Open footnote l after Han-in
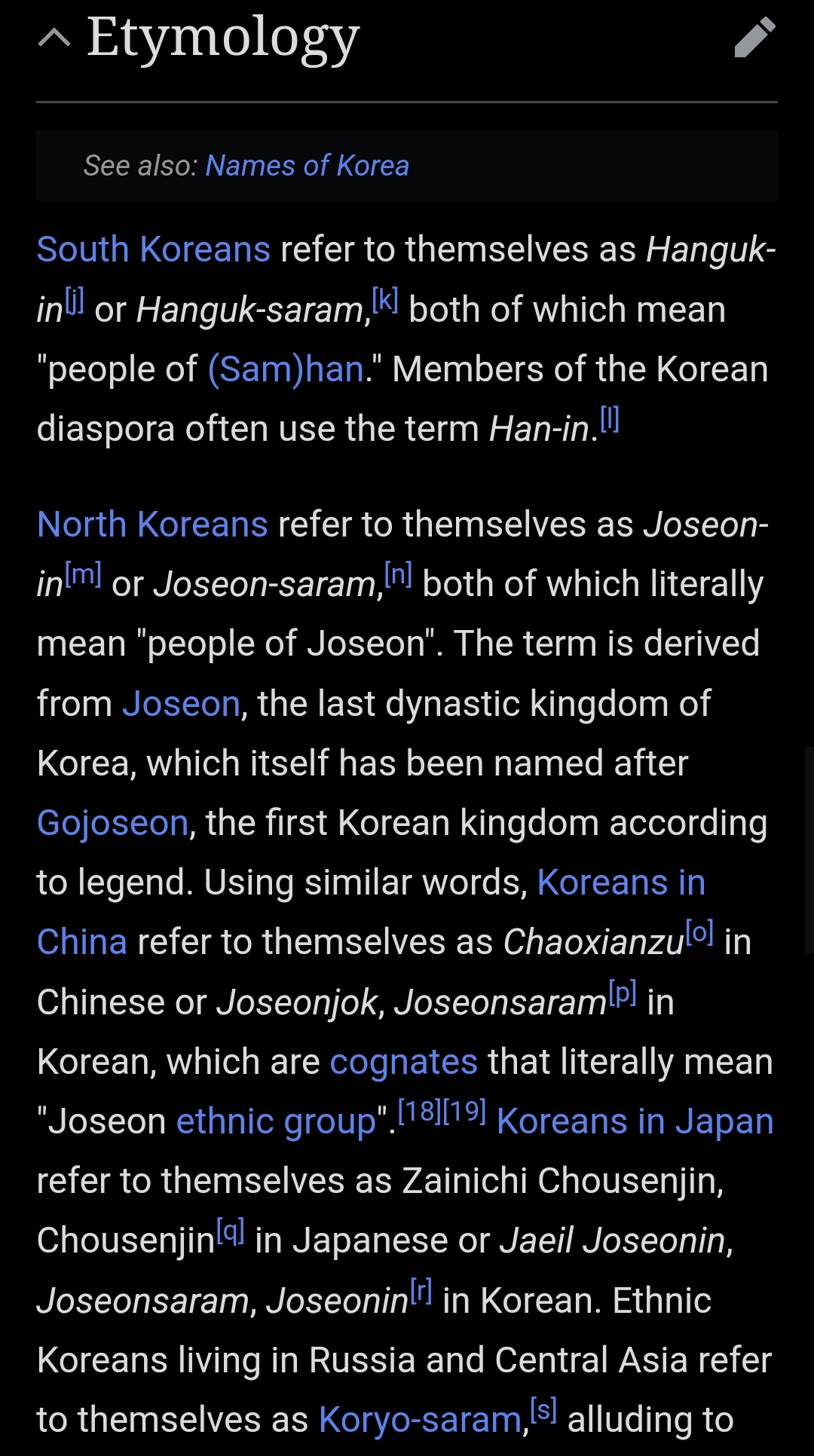 pos(610,419)
